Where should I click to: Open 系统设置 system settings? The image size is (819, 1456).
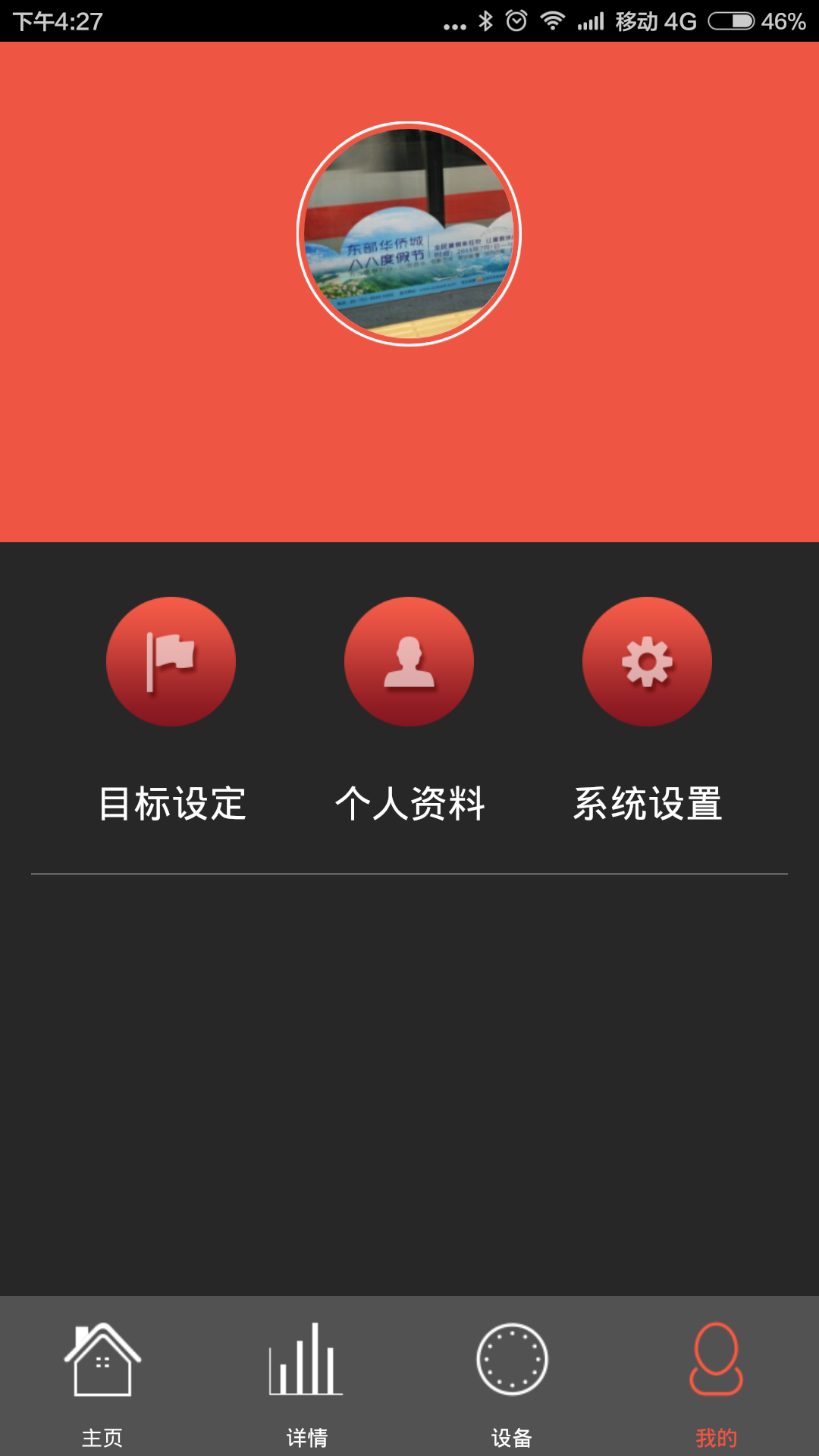tap(647, 662)
